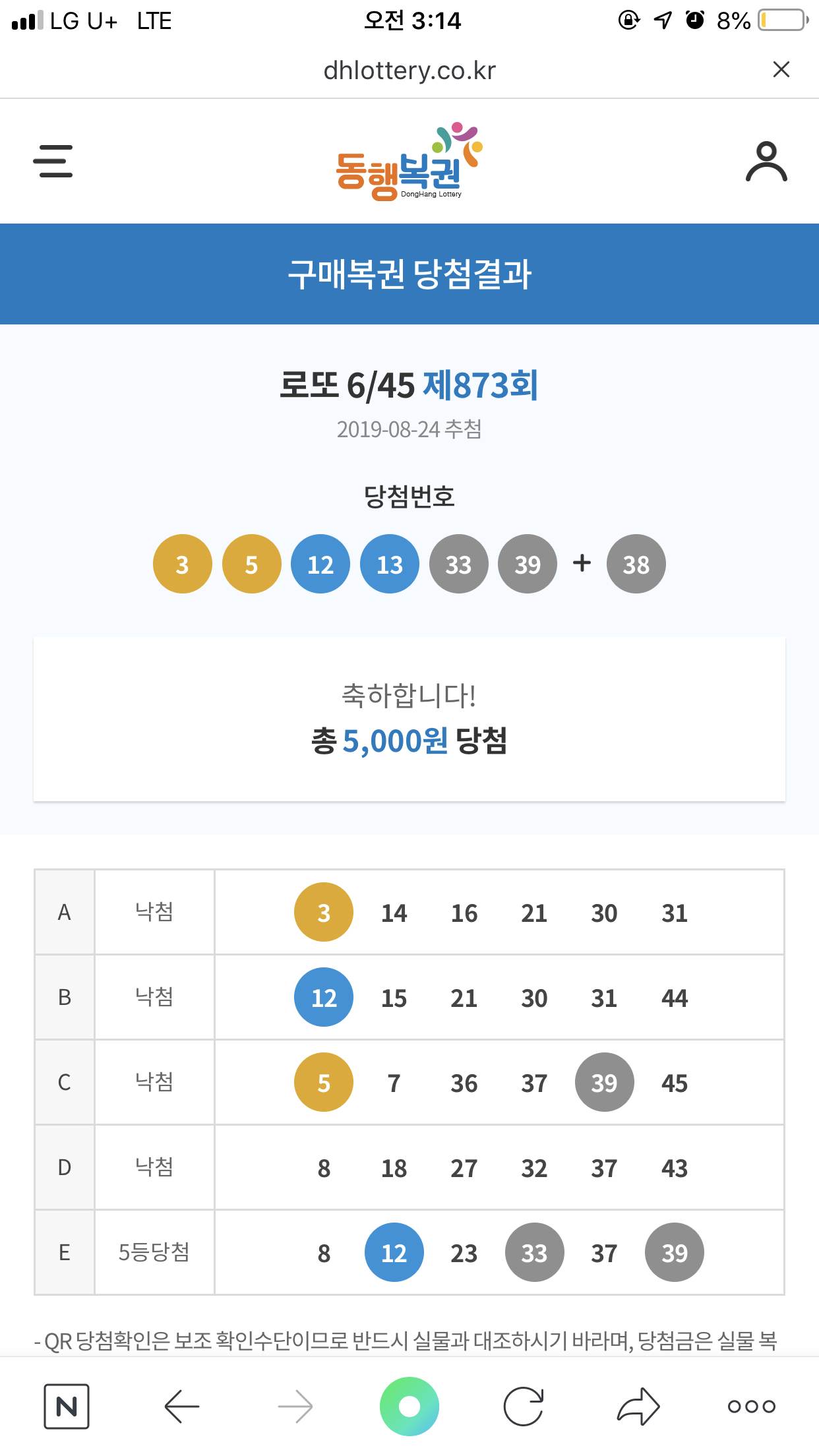Open the browser more options menu
Viewport: 819px width, 1456px height.
click(x=751, y=1407)
